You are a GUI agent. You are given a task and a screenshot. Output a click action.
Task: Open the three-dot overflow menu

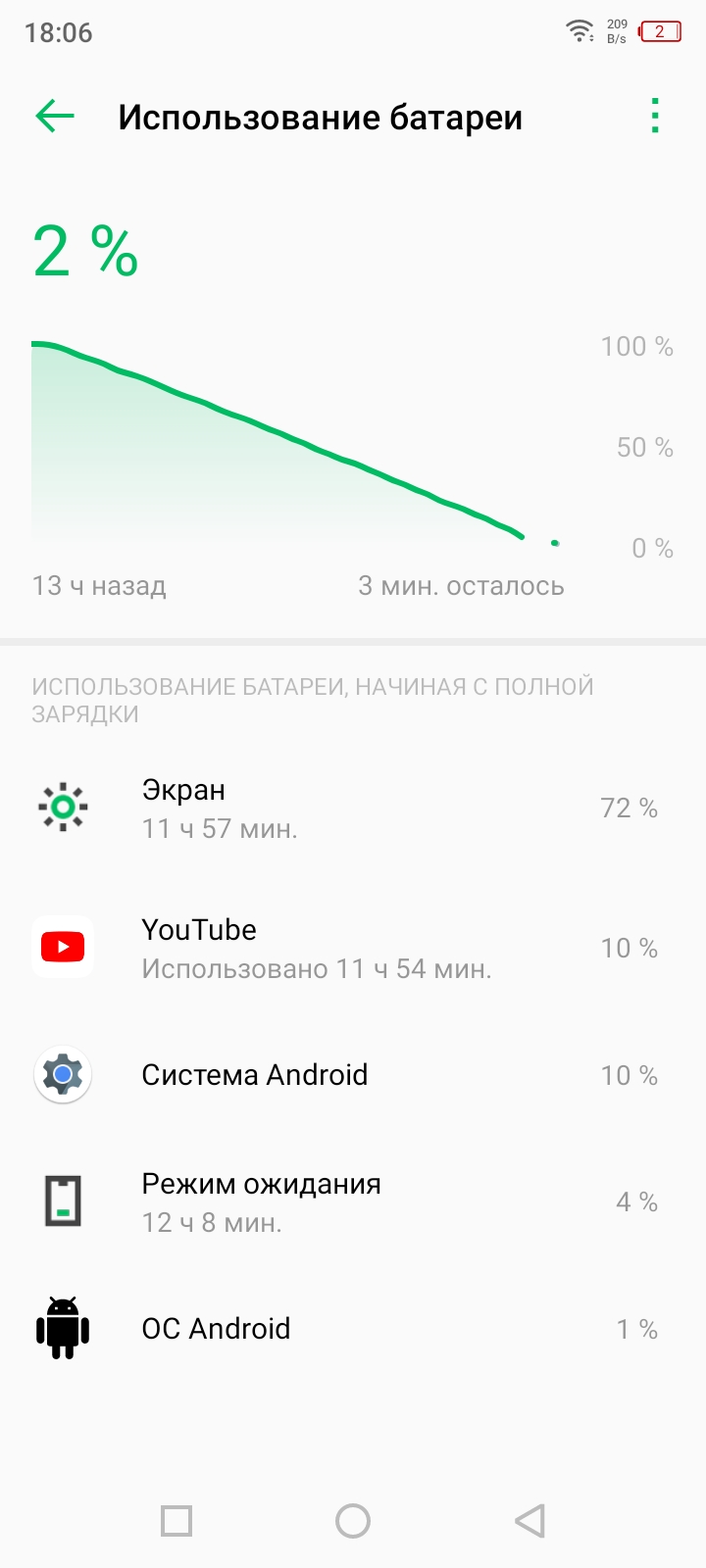pos(654,117)
